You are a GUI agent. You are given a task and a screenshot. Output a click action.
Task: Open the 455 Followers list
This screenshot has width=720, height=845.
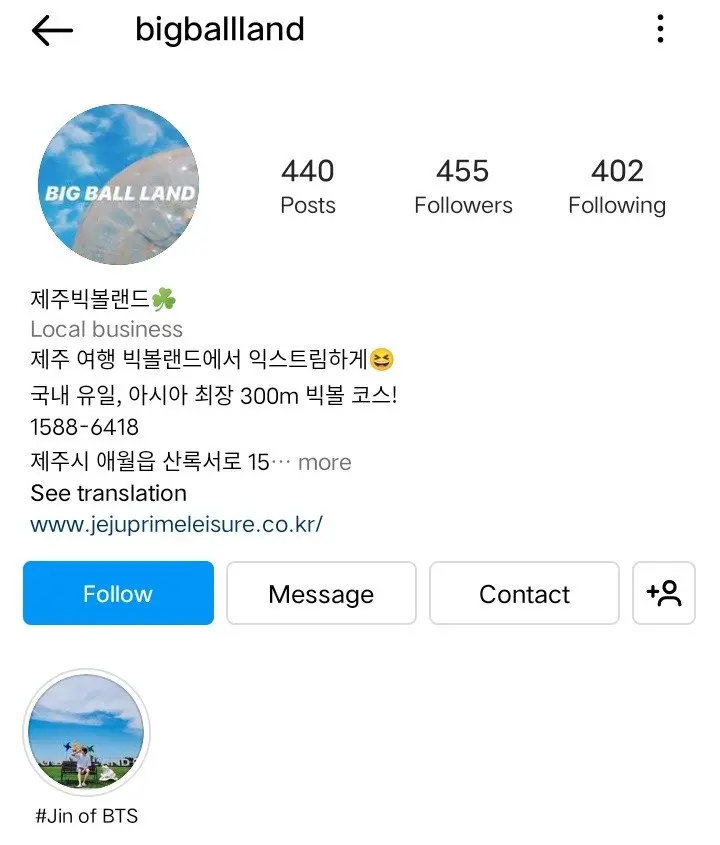click(463, 187)
